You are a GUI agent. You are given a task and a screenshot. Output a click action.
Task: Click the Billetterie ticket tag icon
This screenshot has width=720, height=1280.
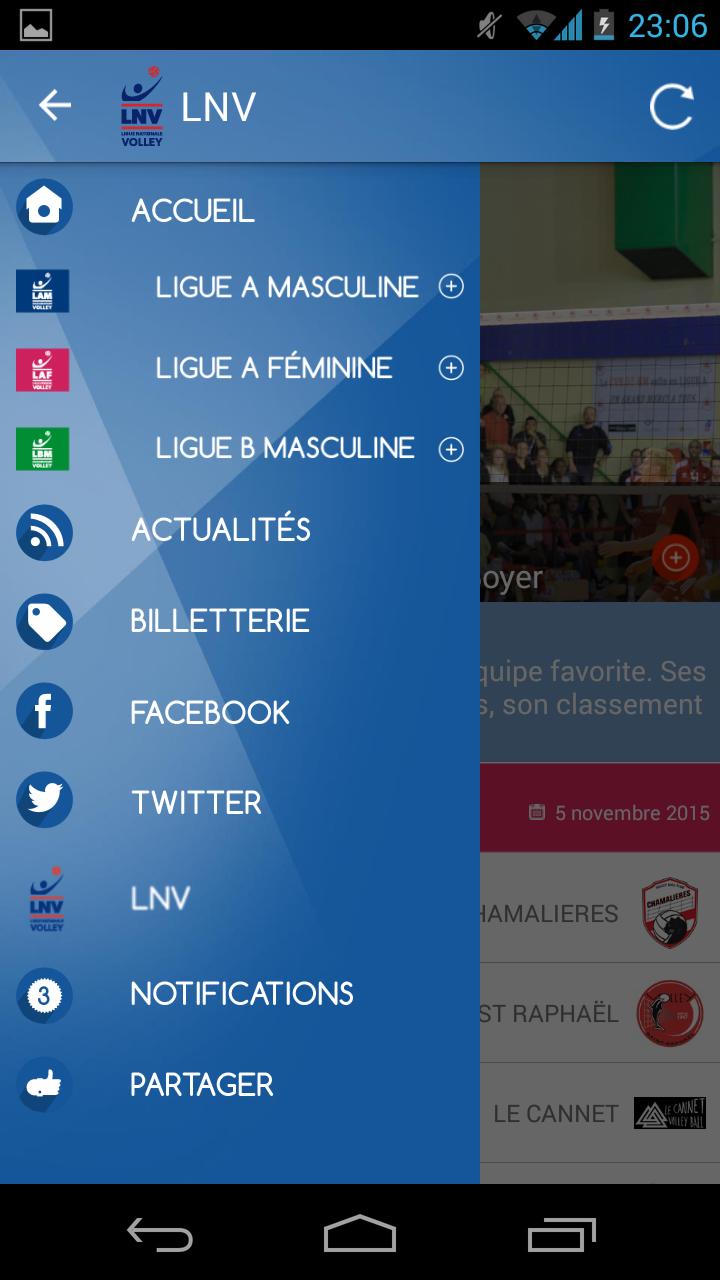(x=44, y=621)
